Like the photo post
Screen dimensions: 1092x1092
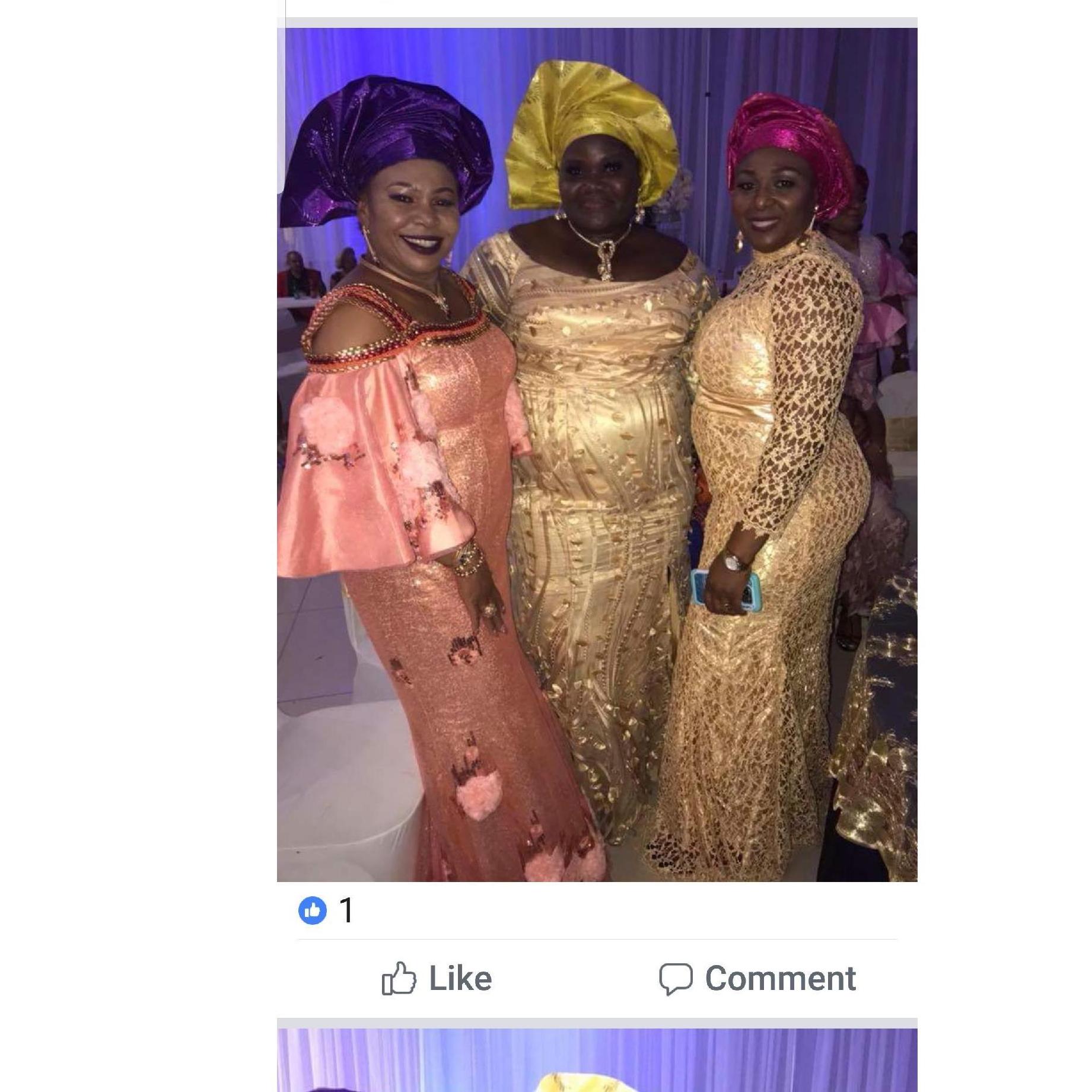coord(437,978)
